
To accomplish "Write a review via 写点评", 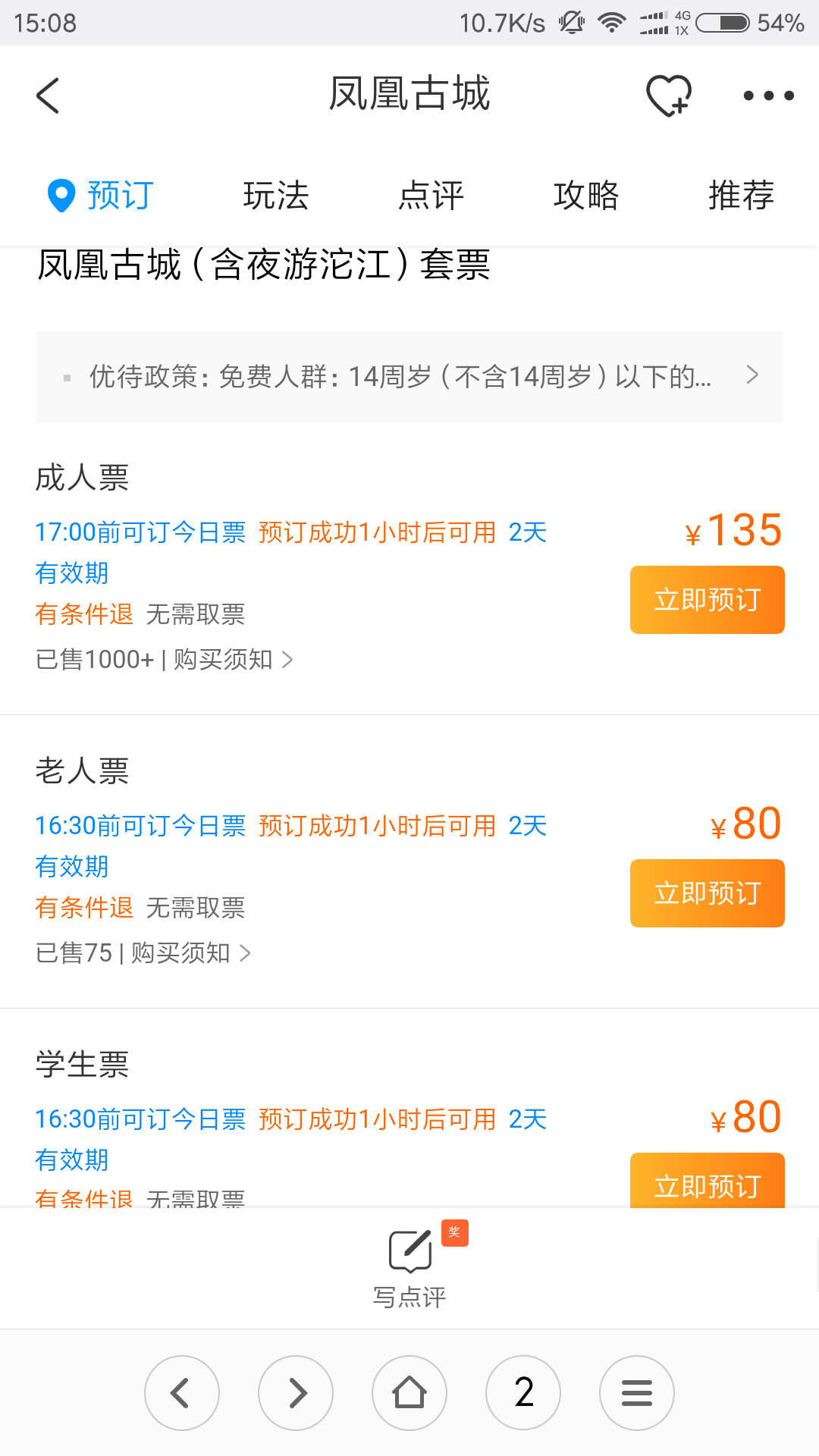I will pos(409,1268).
